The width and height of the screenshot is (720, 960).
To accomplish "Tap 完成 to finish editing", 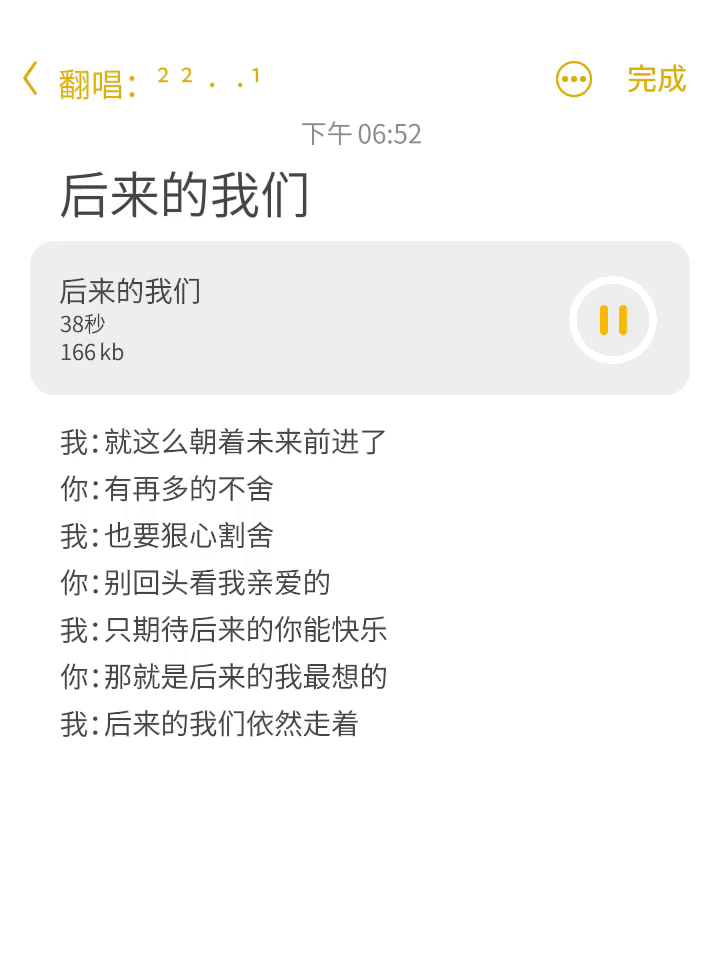I will click(656, 79).
